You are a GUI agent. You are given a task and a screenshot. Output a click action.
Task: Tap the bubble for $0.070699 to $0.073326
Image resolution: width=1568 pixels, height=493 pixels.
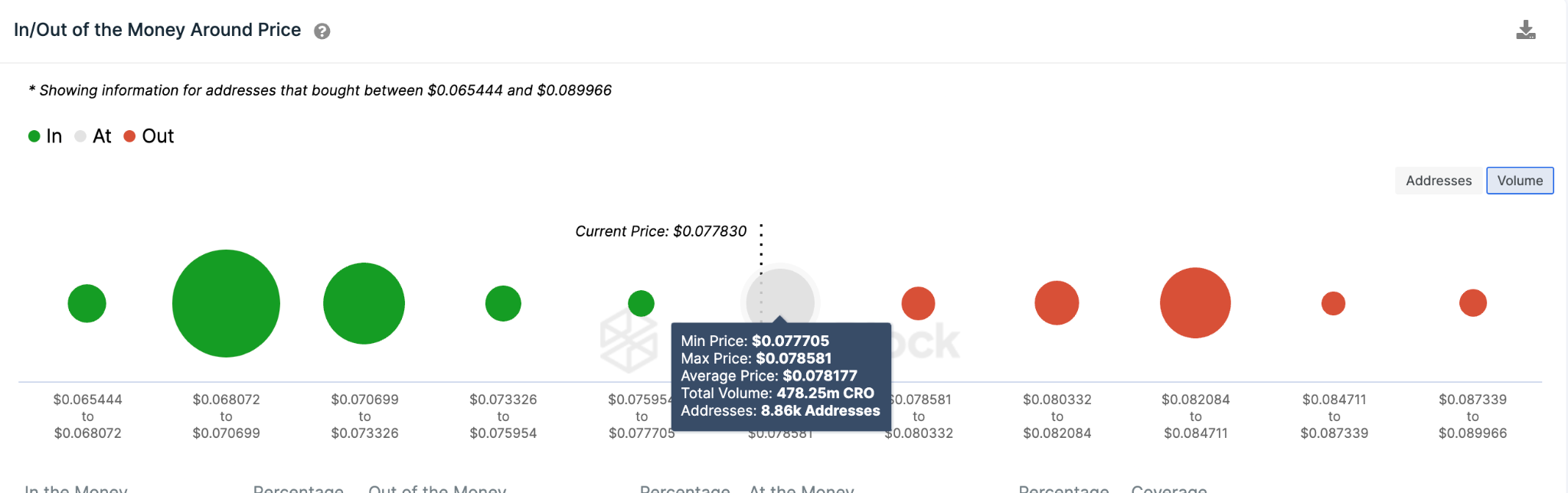(364, 303)
